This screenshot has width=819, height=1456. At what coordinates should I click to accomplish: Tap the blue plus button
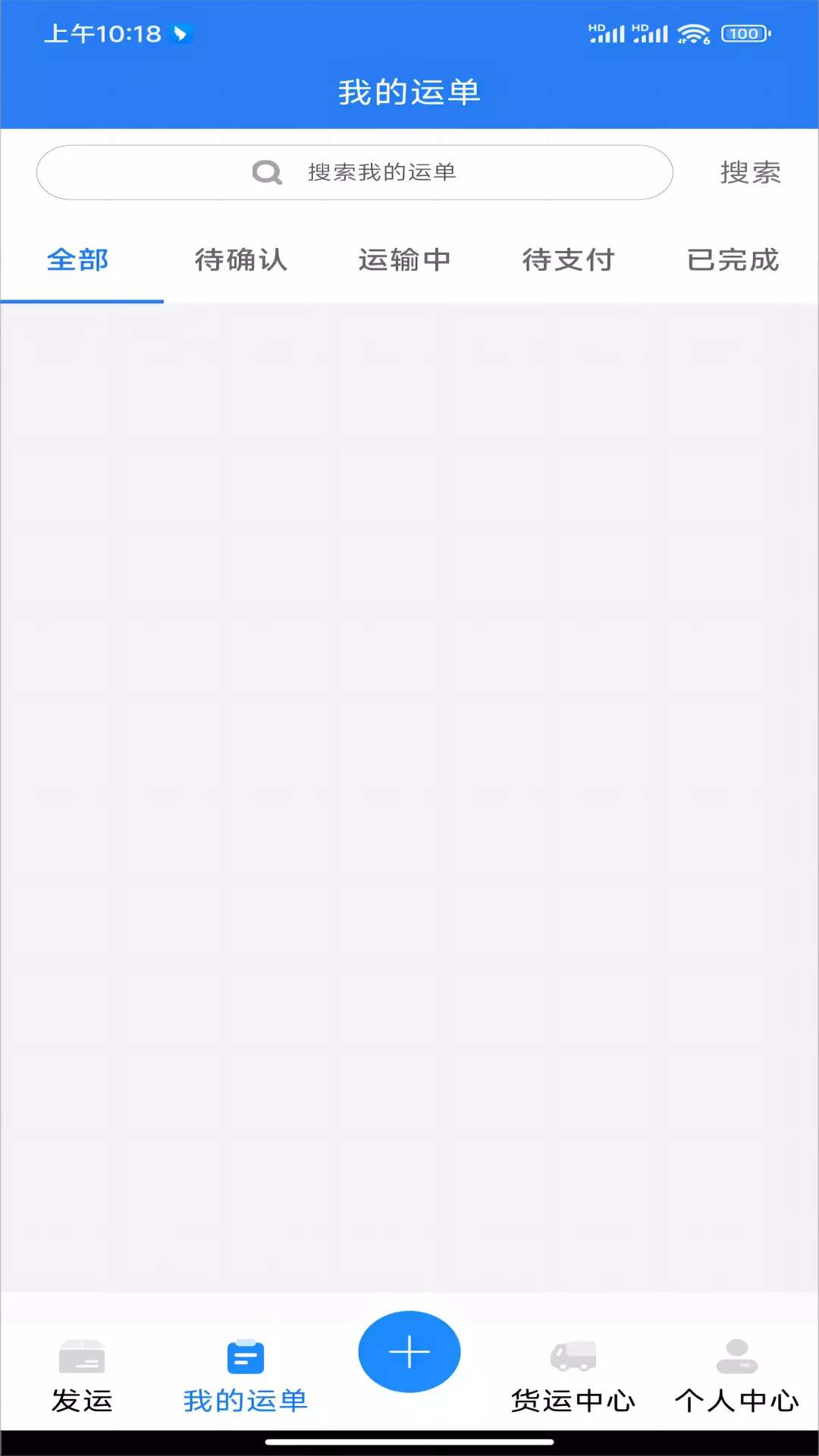pos(409,1351)
